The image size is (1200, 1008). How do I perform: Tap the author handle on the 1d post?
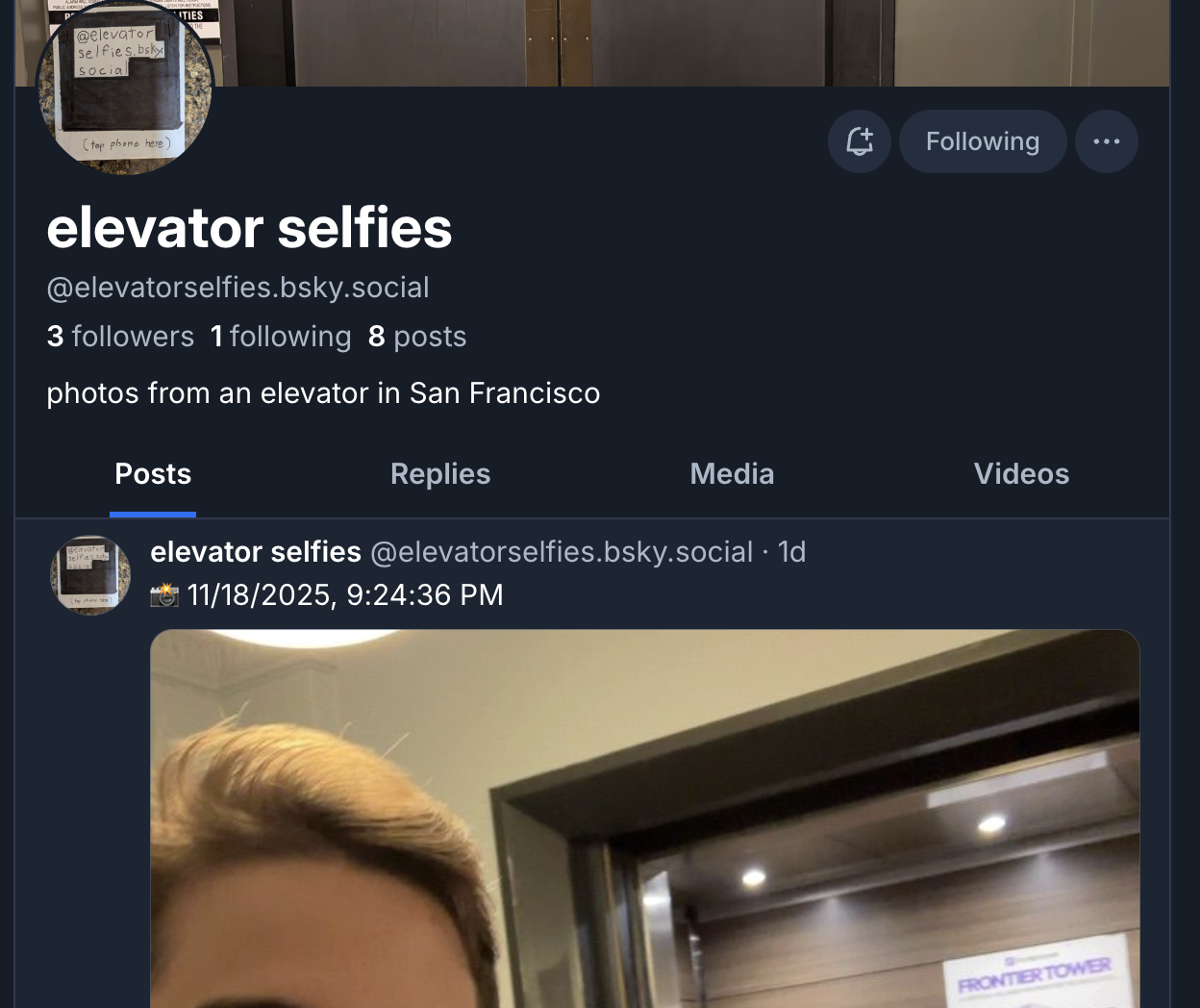point(561,552)
